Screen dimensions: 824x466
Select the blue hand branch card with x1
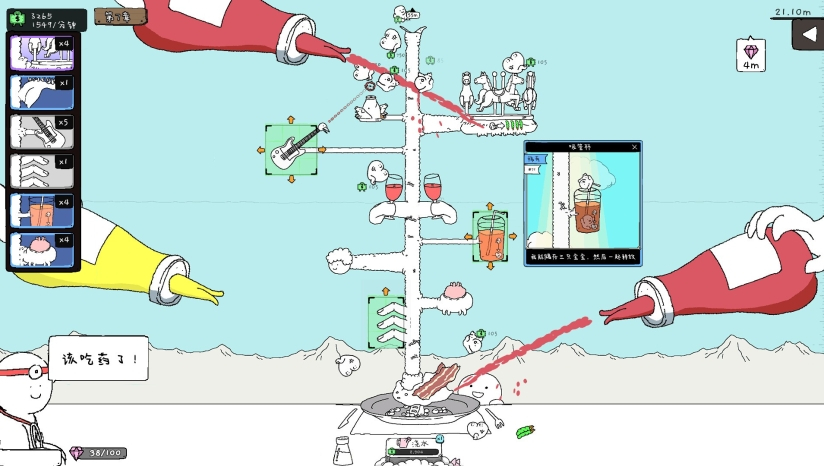tap(42, 92)
